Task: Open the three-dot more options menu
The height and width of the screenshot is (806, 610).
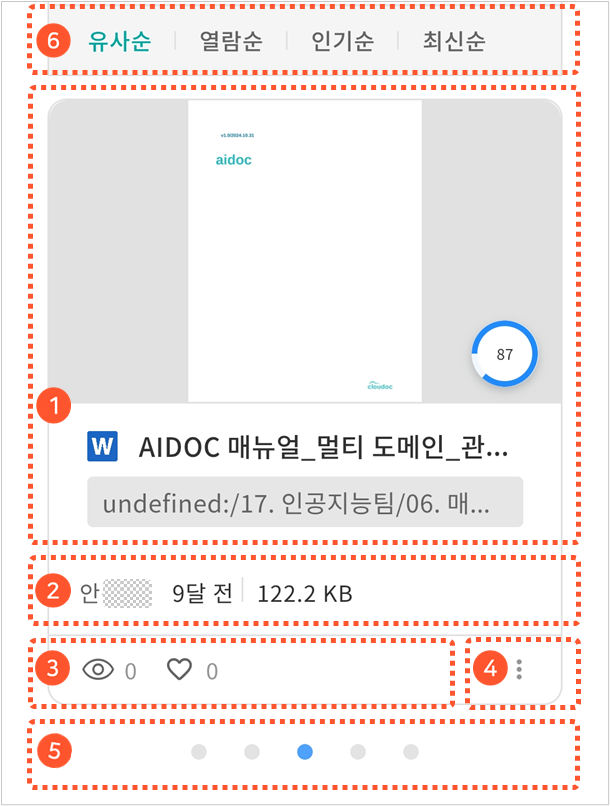Action: click(518, 670)
